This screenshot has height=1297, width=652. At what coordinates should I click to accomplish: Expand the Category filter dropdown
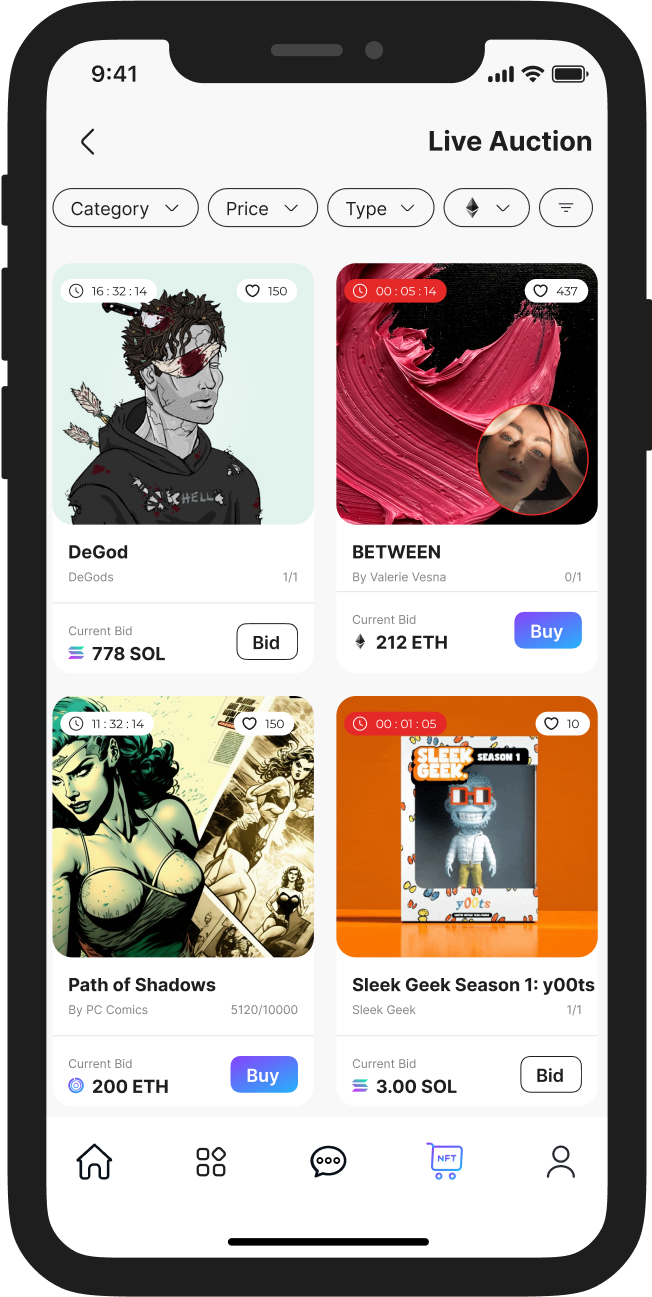pos(125,208)
